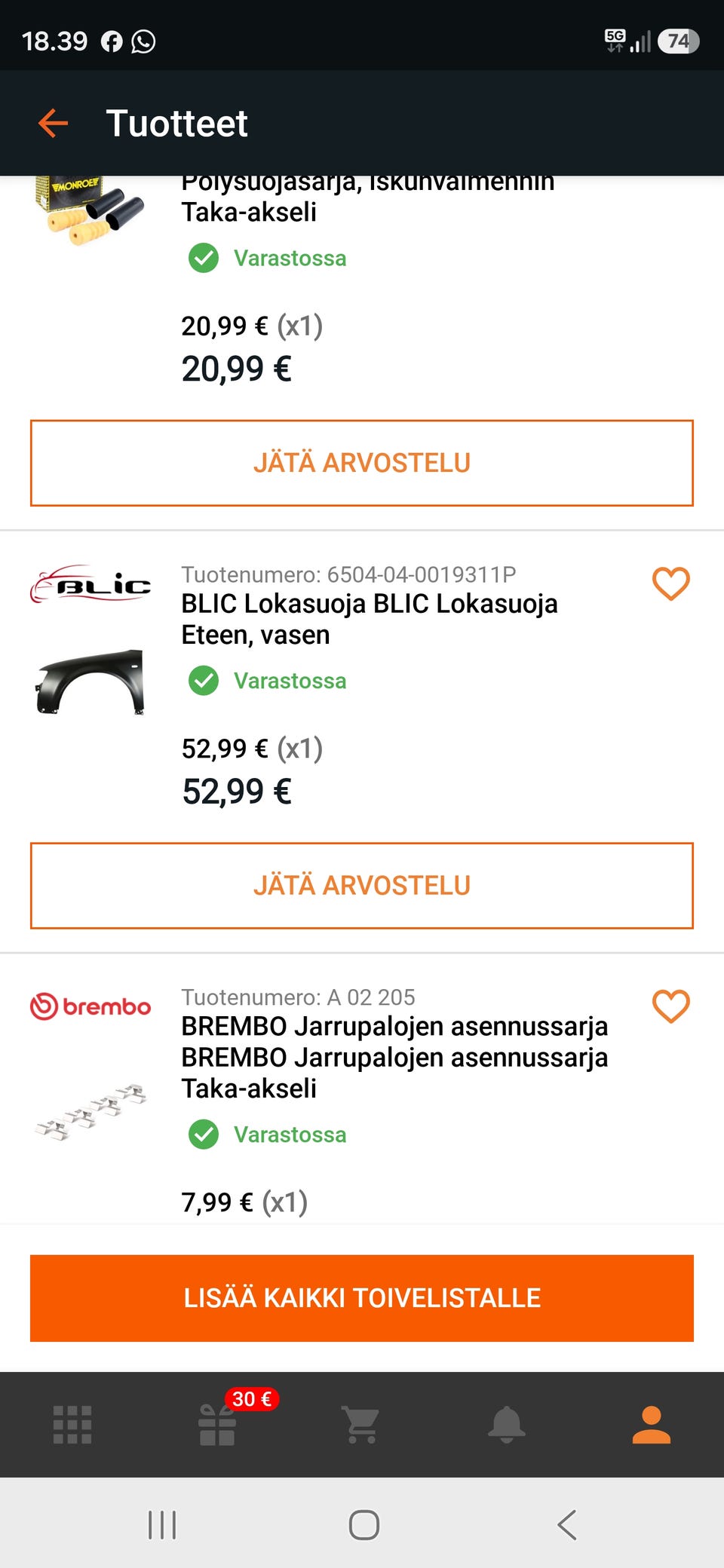Tap Jätä arvostelu for the BLIC Lokasuoja

click(362, 886)
